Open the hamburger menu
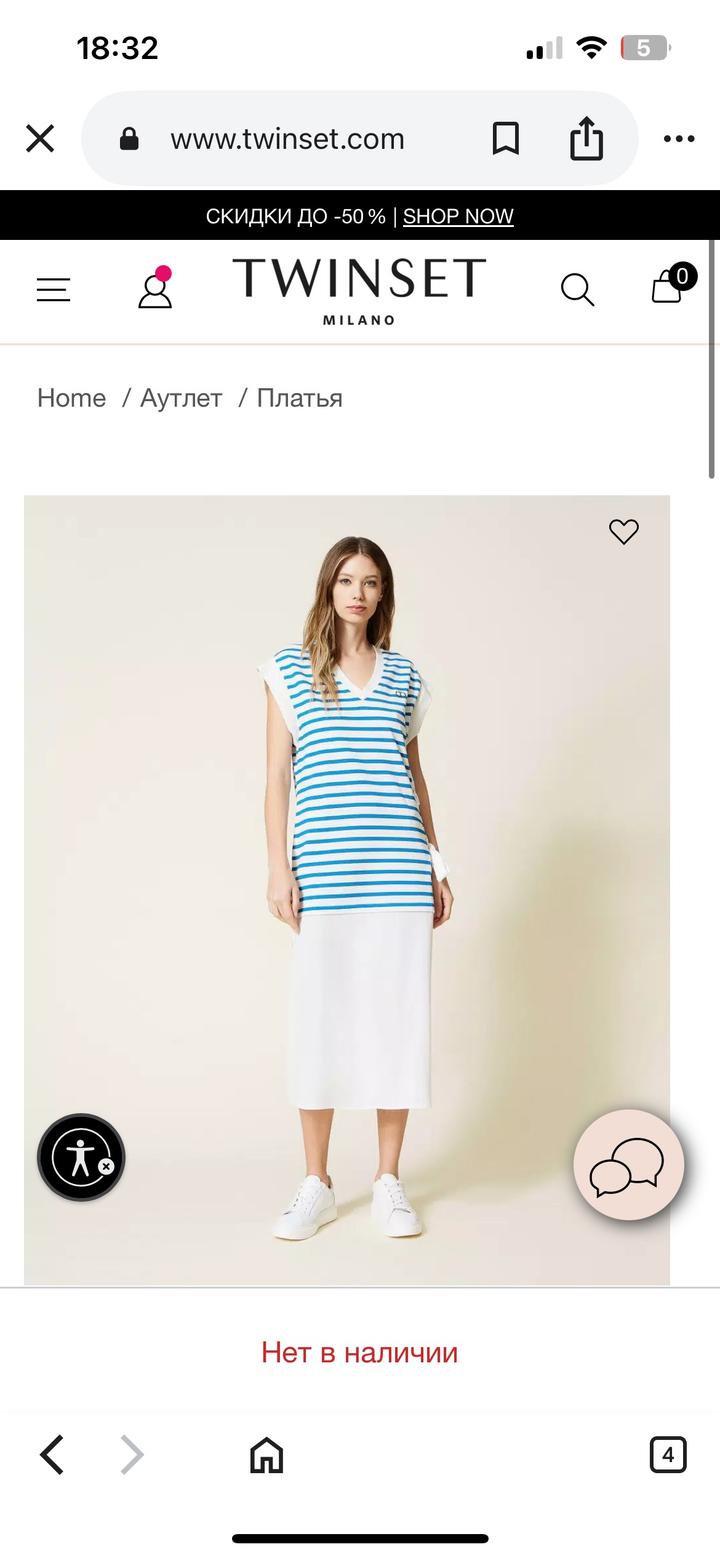 coord(54,290)
